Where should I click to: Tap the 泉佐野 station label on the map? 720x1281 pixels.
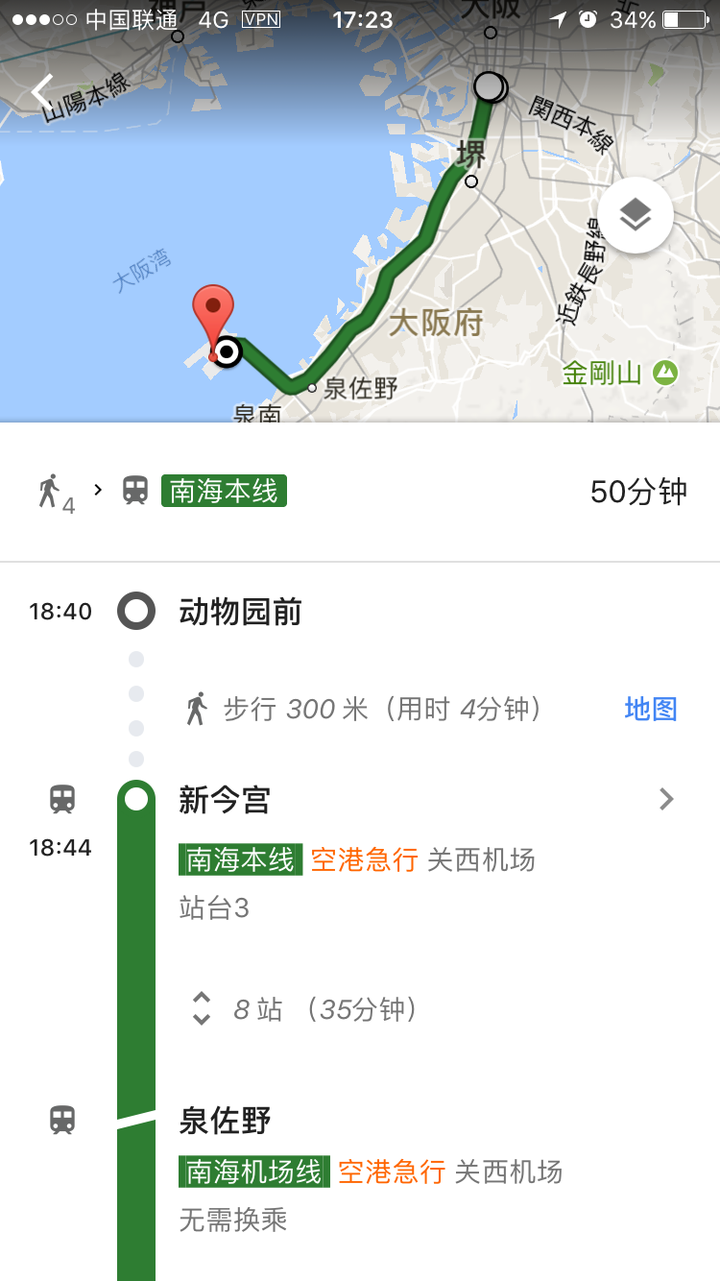click(x=360, y=388)
